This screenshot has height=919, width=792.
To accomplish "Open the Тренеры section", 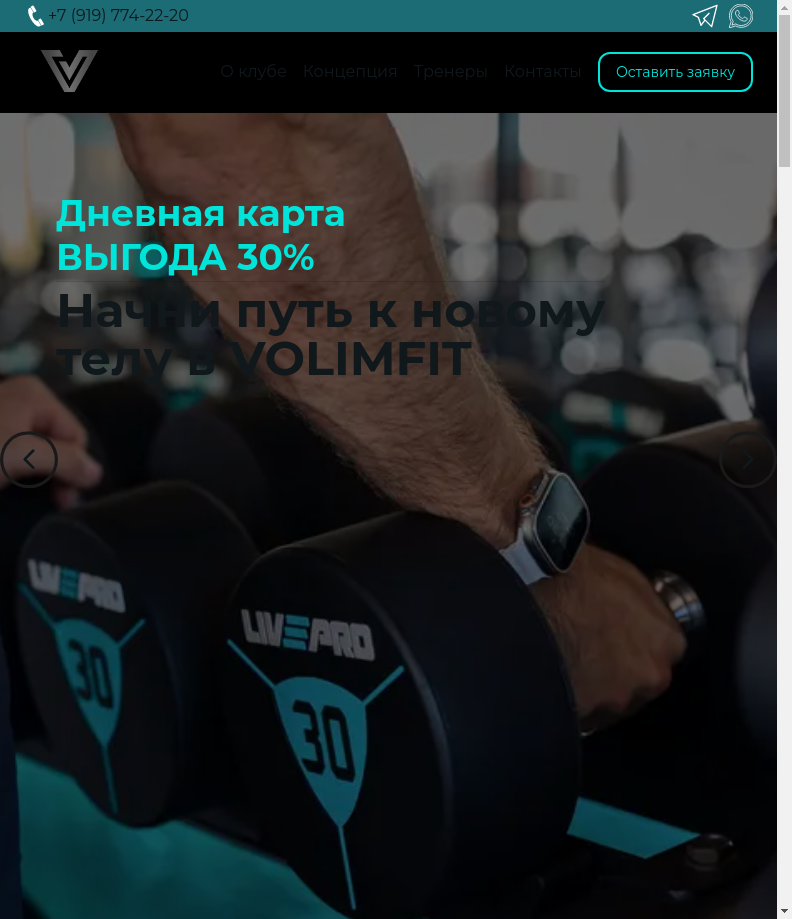I will 450,72.
